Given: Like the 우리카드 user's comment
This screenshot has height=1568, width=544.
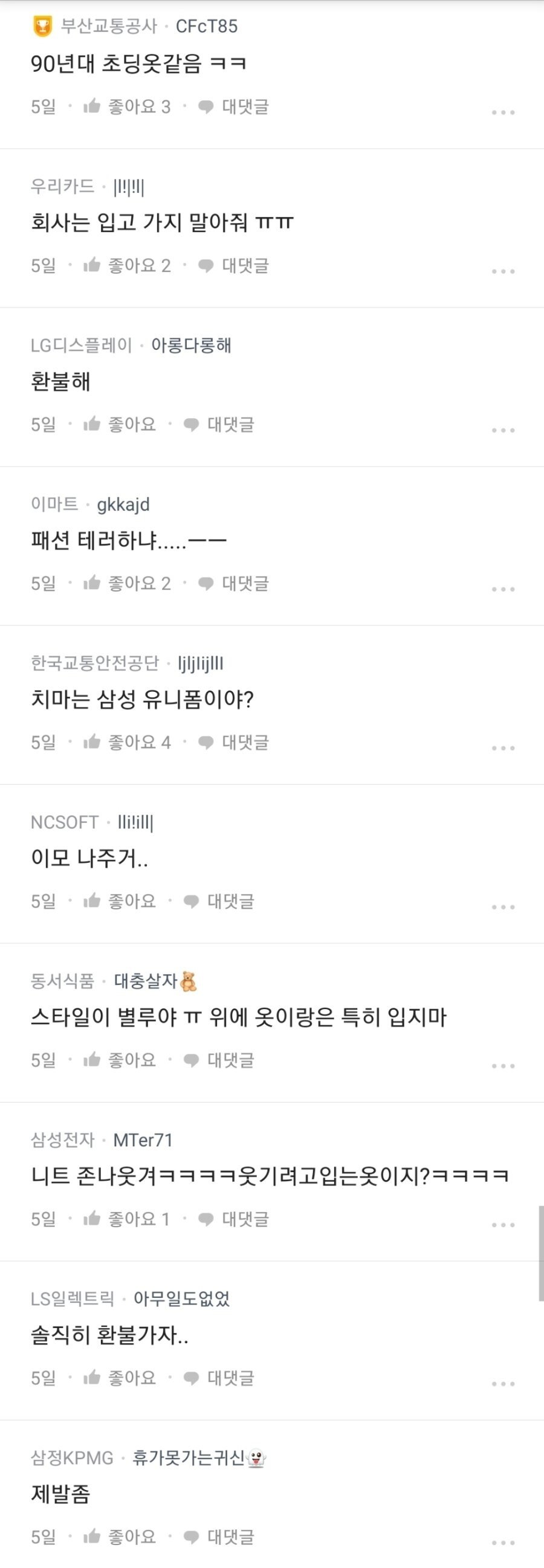Looking at the screenshot, I should (x=127, y=265).
